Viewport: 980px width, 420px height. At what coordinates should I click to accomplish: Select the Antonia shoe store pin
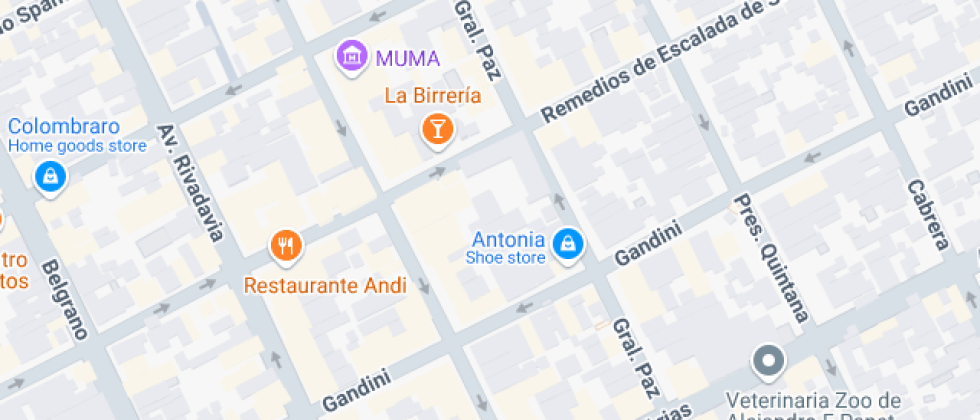point(568,246)
